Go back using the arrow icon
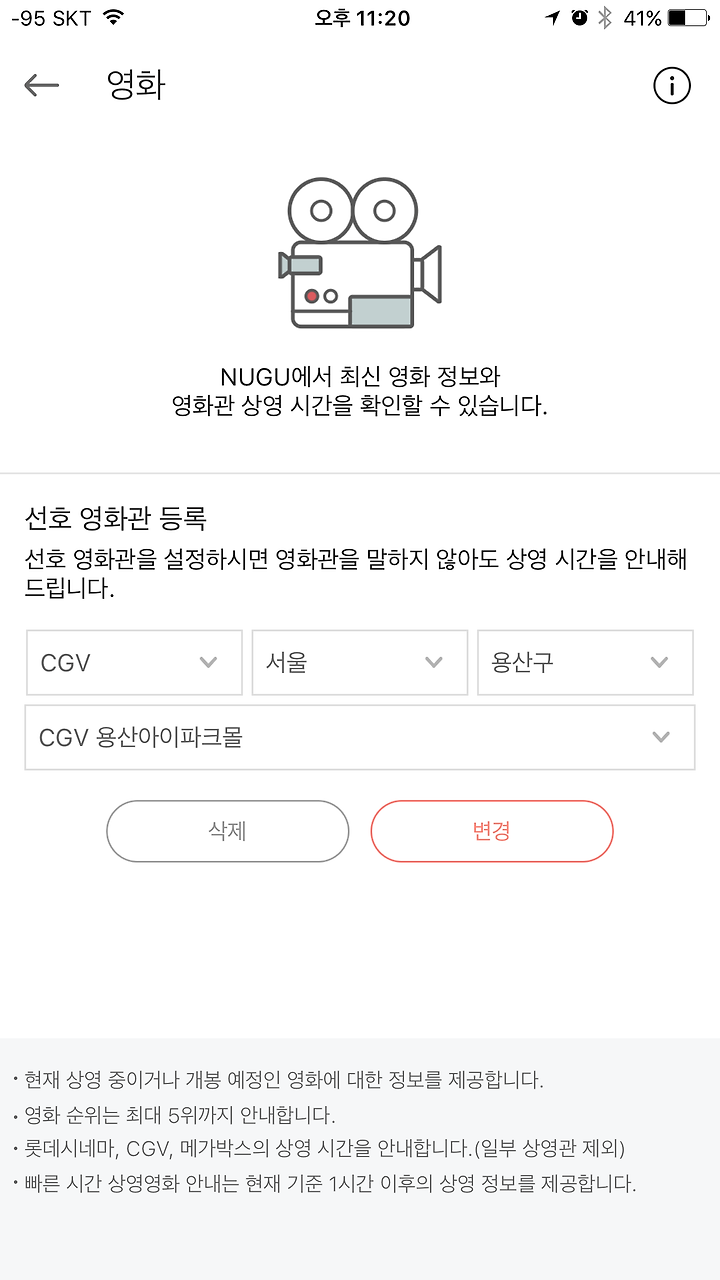This screenshot has height=1280, width=720. point(41,86)
